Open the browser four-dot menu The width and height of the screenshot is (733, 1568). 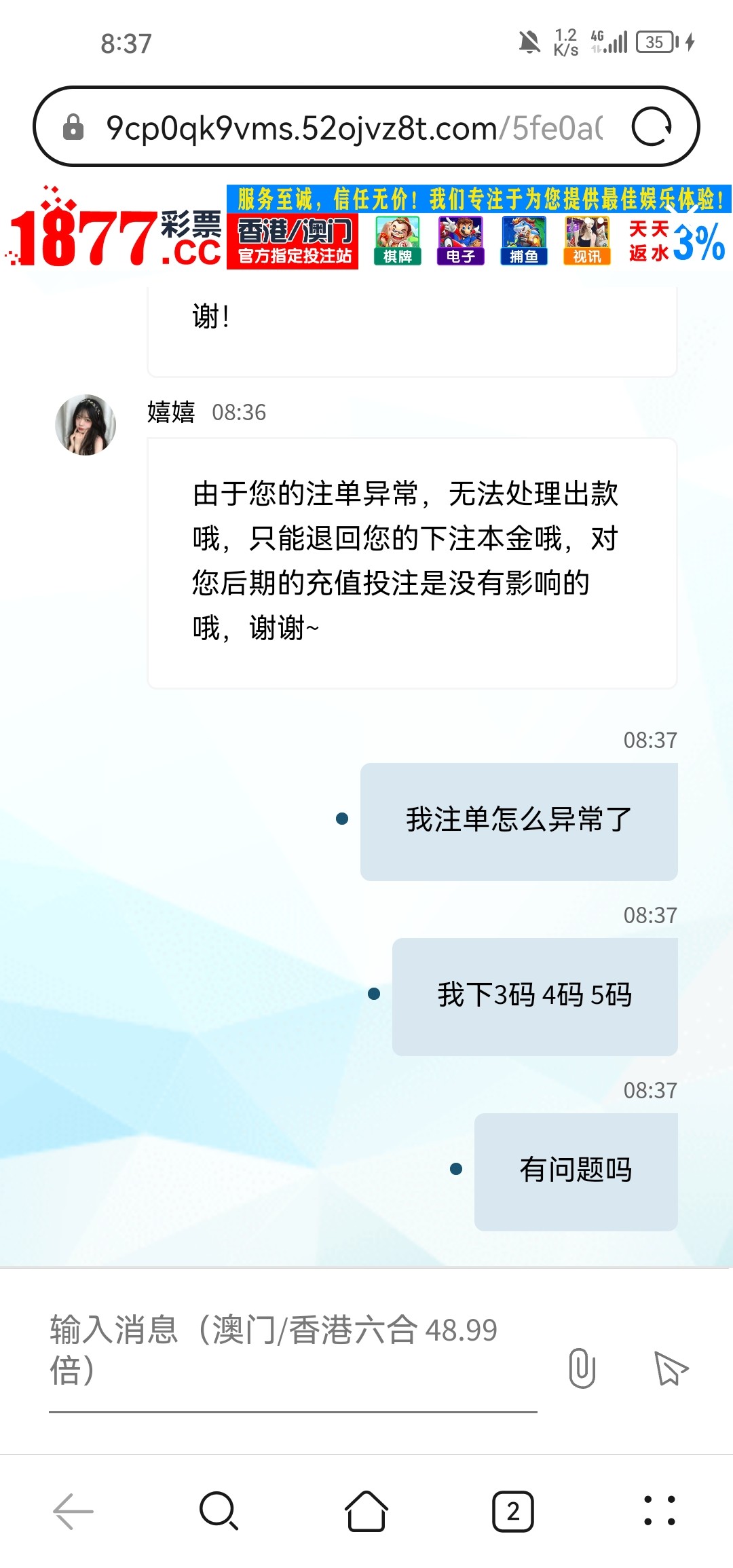[x=660, y=1512]
